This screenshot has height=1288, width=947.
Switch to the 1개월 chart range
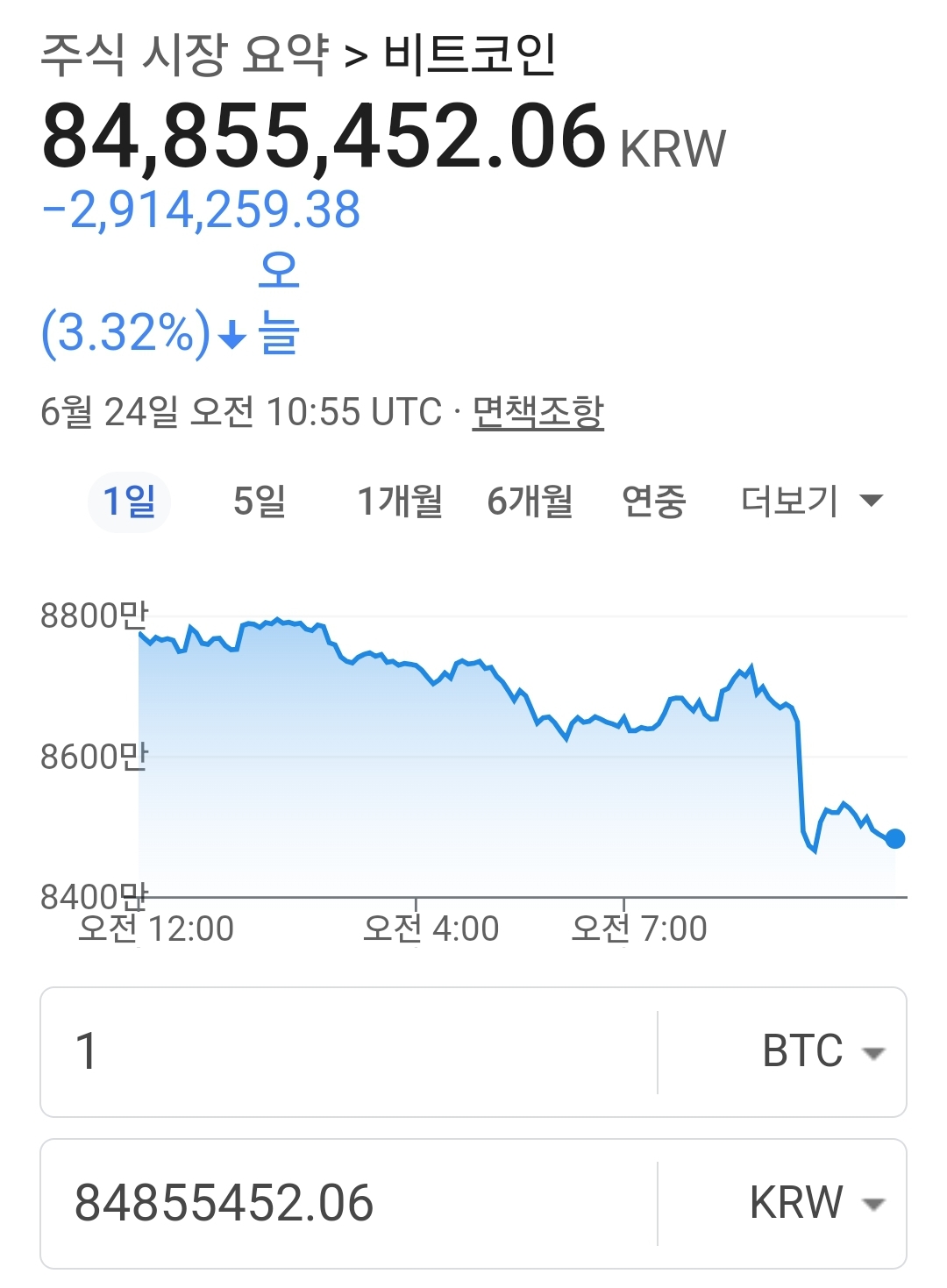[x=400, y=502]
